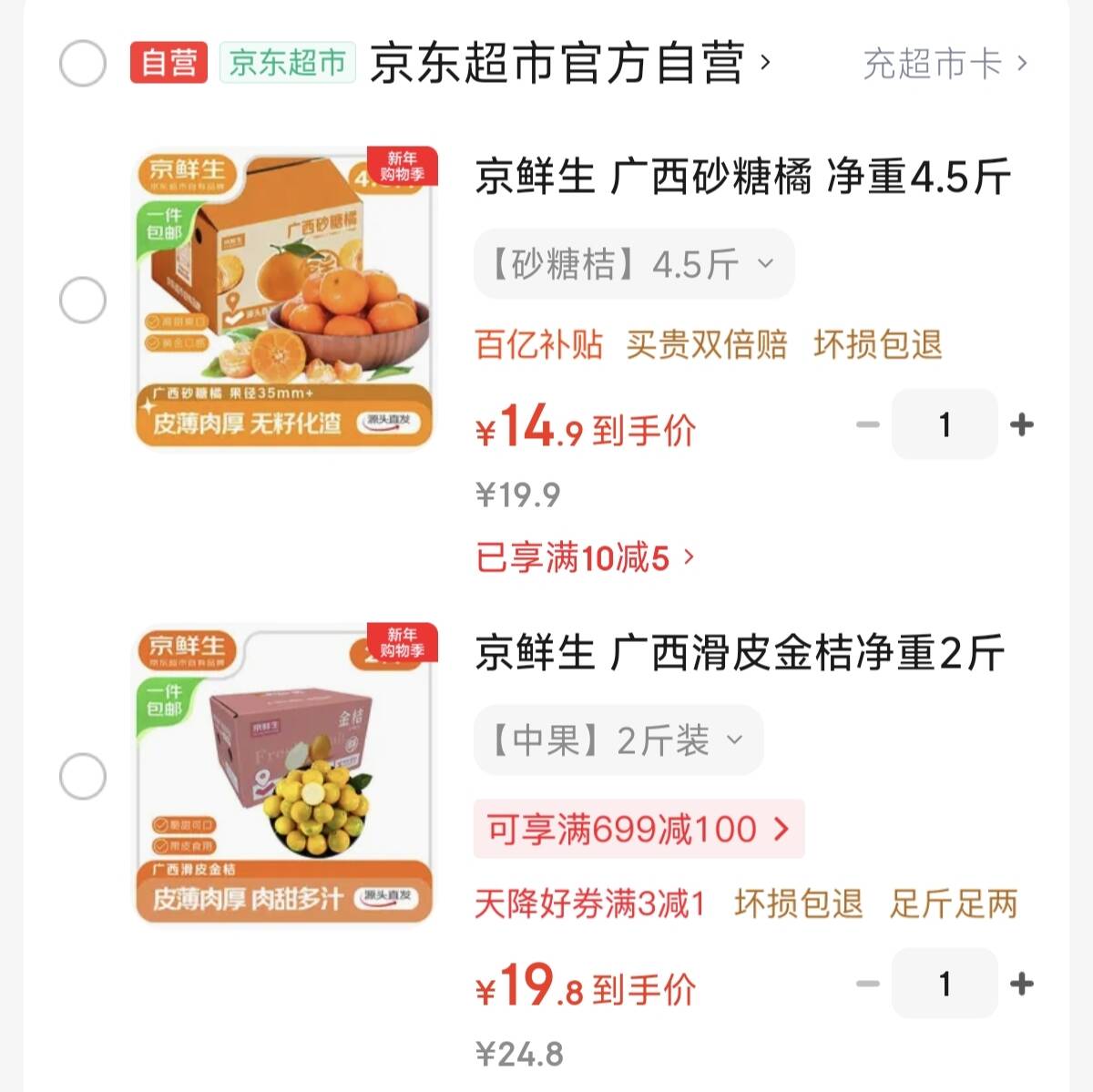1093x1092 pixels.
Task: Select the 广西砂糖橘 item checkbox
Action: click(x=83, y=300)
